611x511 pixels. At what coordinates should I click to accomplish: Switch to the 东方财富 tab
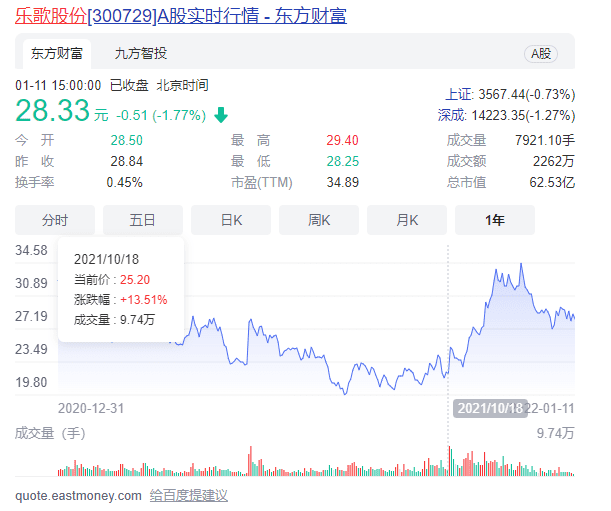[57, 53]
